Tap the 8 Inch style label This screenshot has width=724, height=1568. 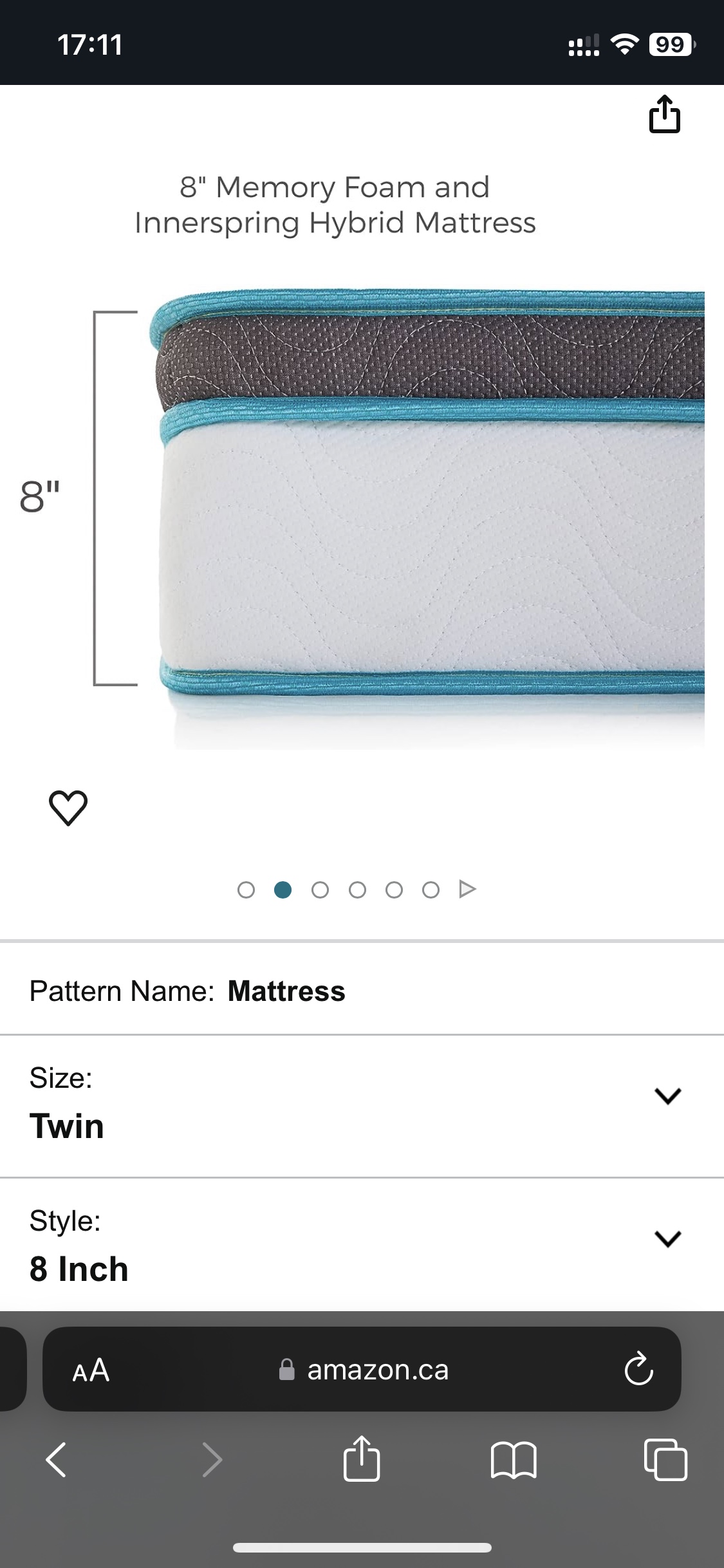click(80, 1269)
